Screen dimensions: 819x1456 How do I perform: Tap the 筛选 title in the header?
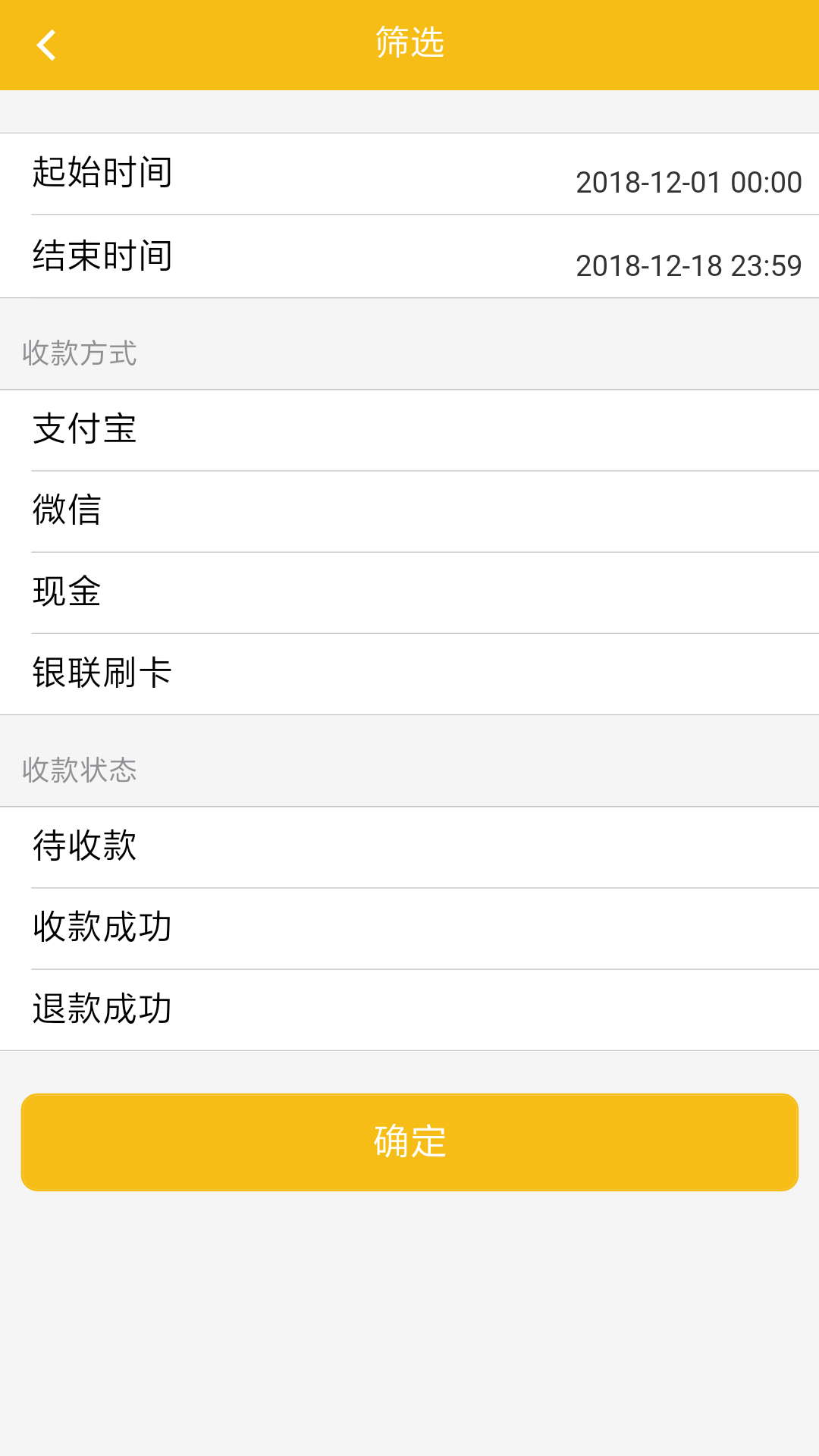(409, 43)
